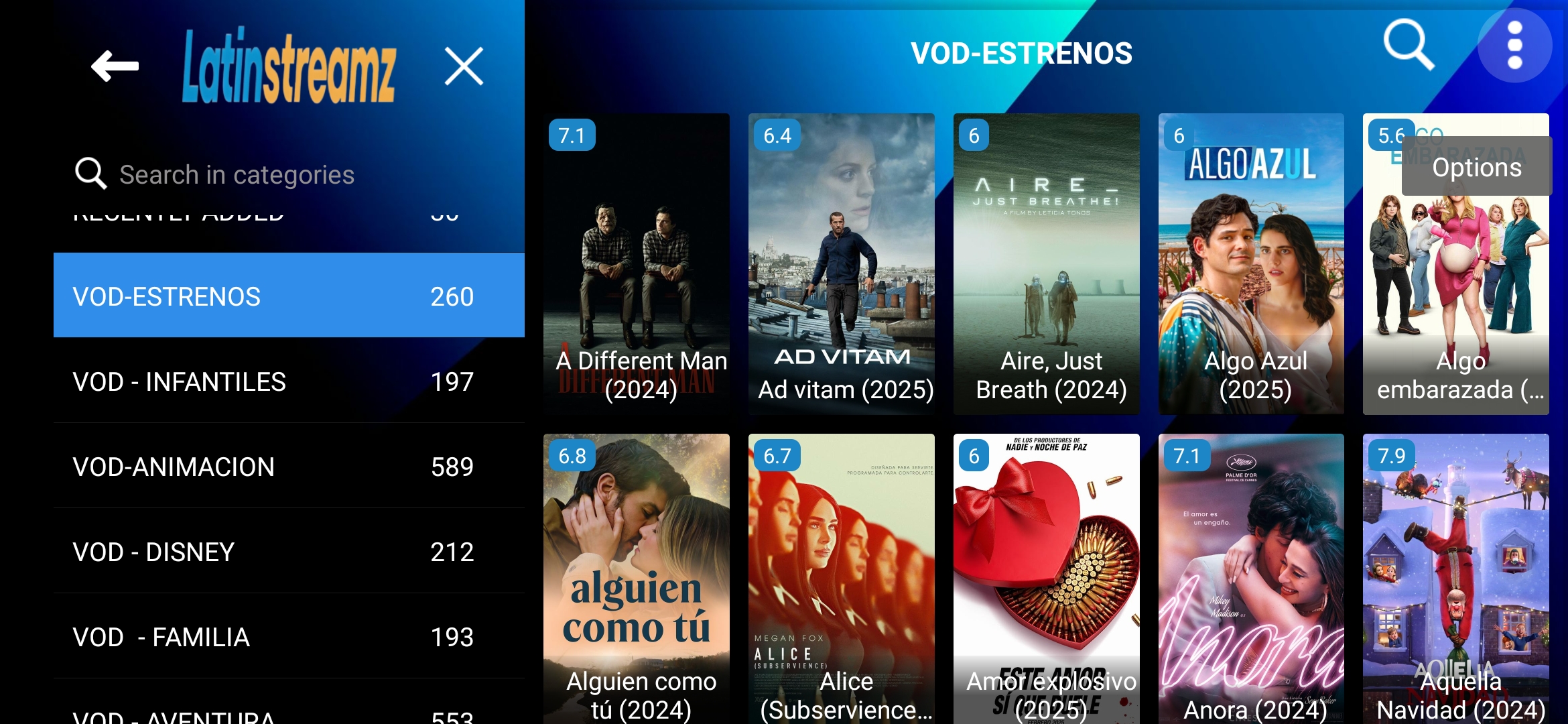
Task: Open Algo Azul (2025) movie
Action: (x=1251, y=263)
